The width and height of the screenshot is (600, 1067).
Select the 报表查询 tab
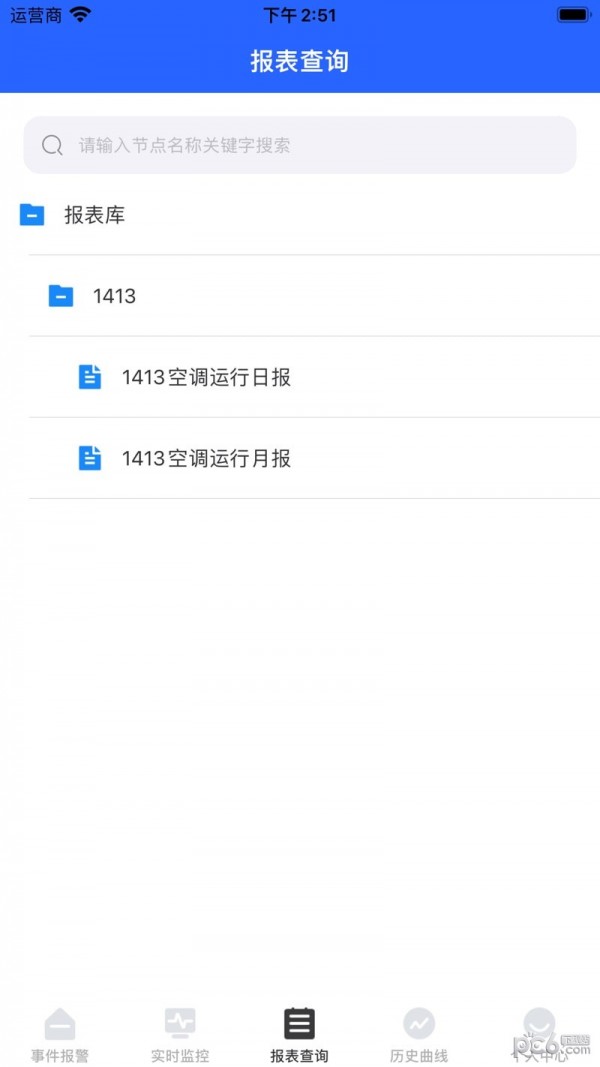click(299, 1035)
